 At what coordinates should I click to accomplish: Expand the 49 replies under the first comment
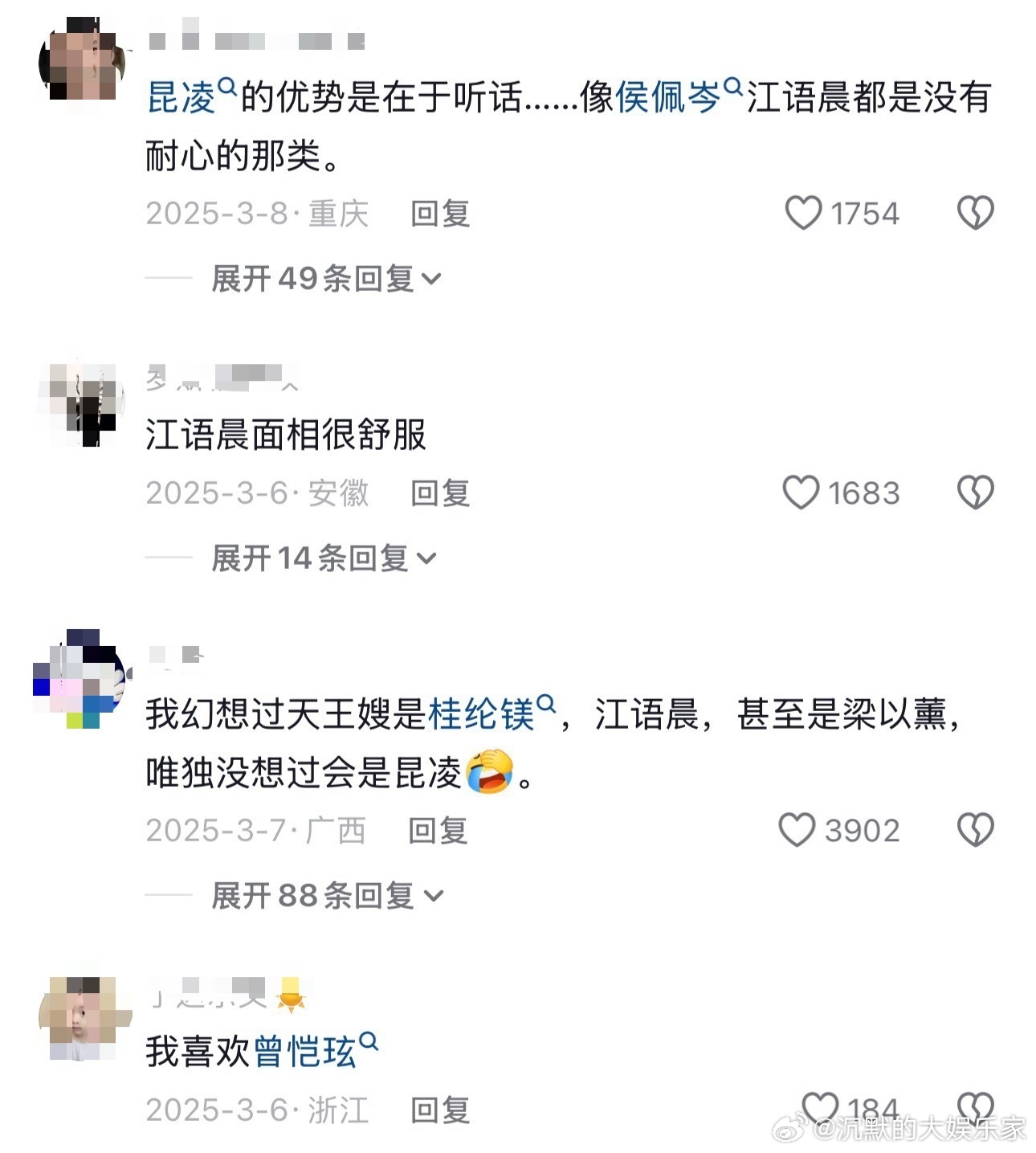point(321,277)
